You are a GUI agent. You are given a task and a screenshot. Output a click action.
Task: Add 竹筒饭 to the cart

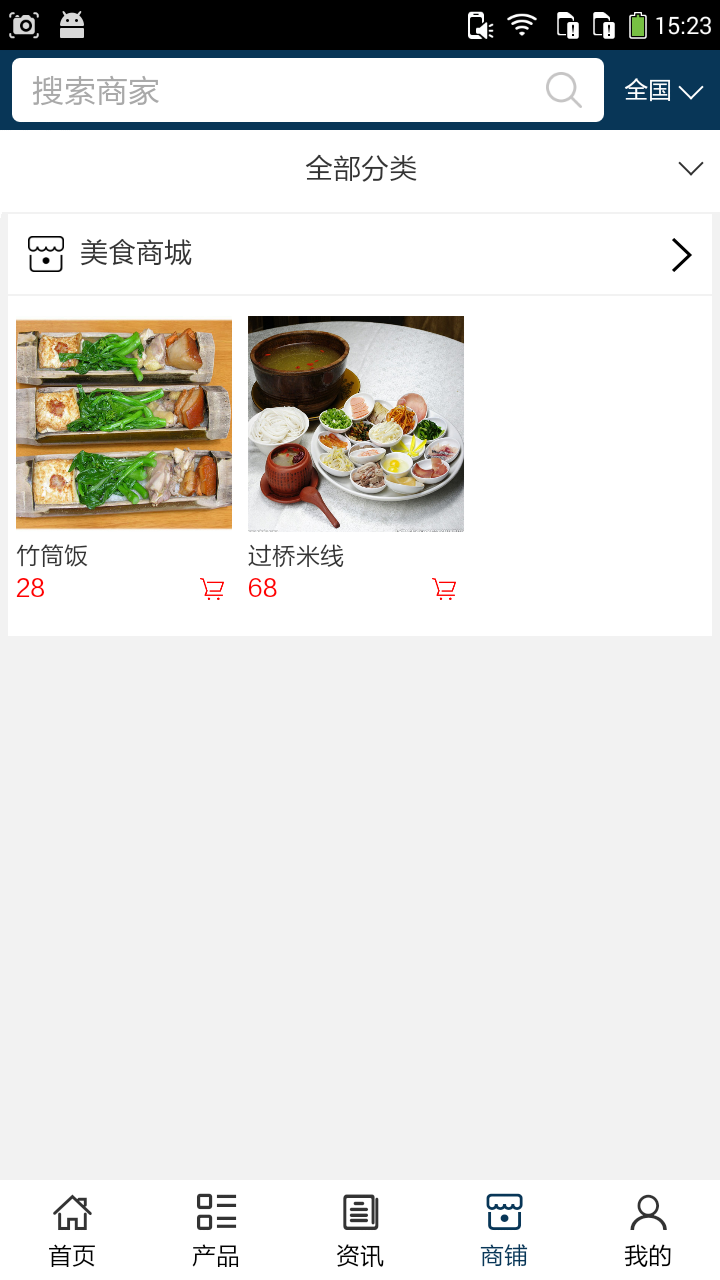tap(212, 589)
